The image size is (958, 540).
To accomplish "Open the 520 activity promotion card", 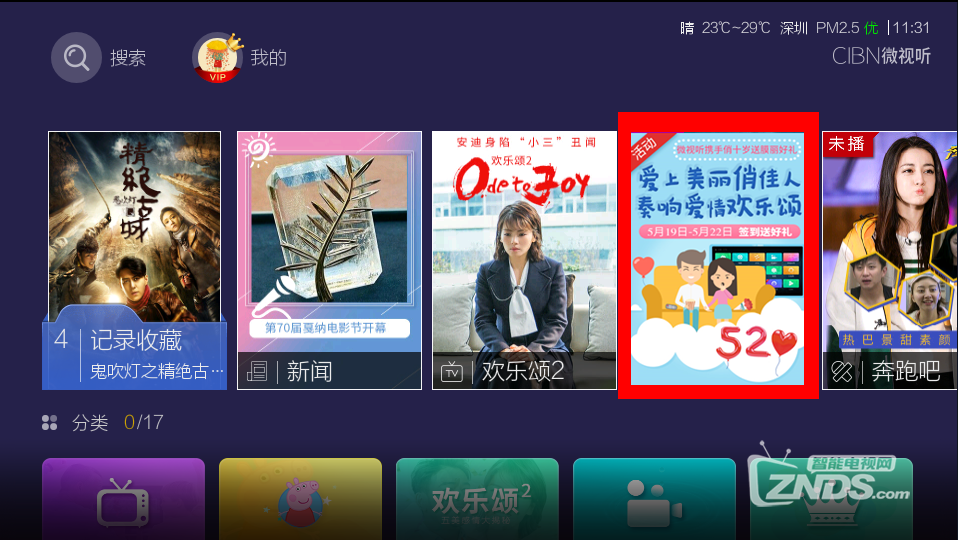I will [717, 257].
